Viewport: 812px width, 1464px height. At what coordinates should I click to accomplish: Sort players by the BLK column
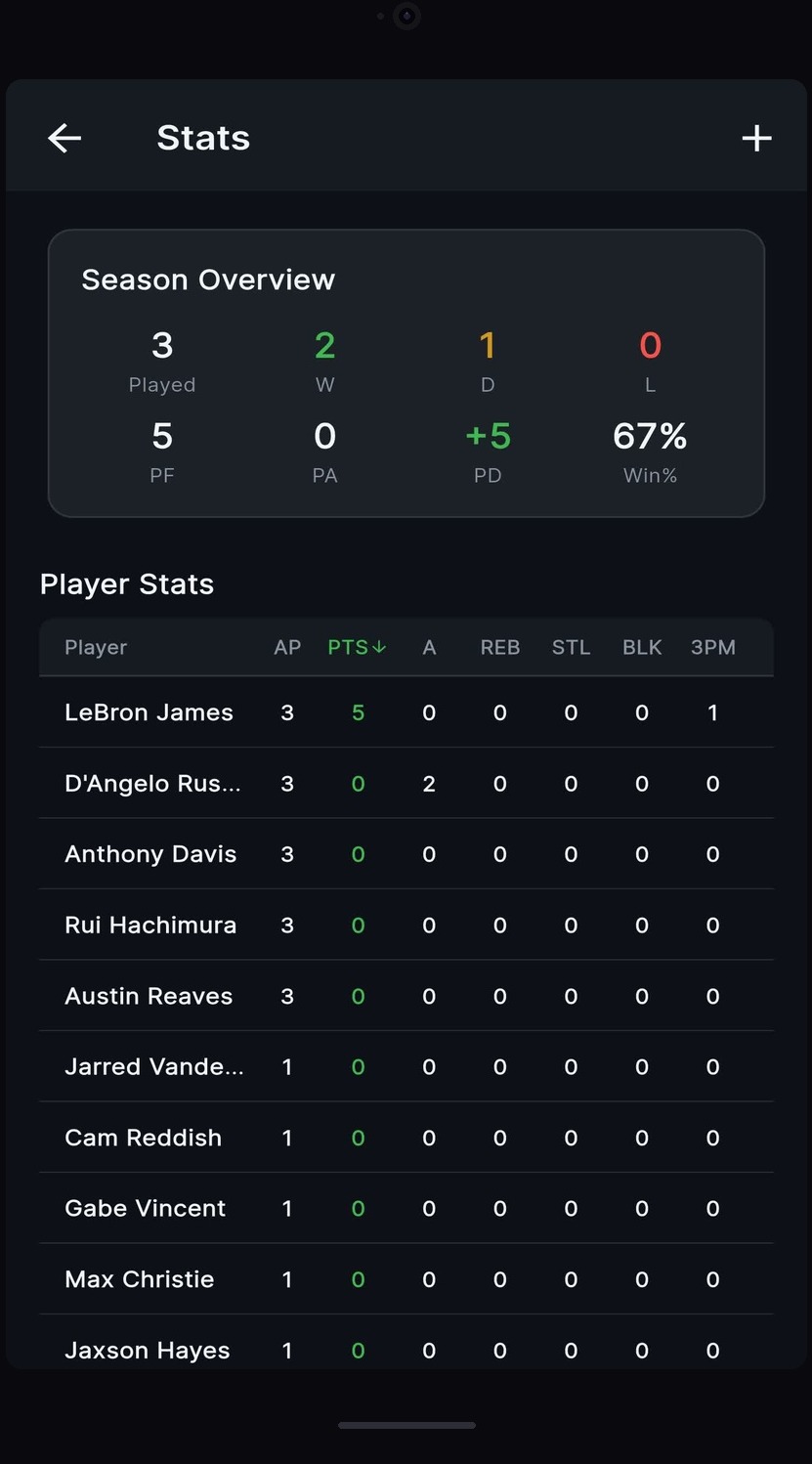[x=641, y=646]
